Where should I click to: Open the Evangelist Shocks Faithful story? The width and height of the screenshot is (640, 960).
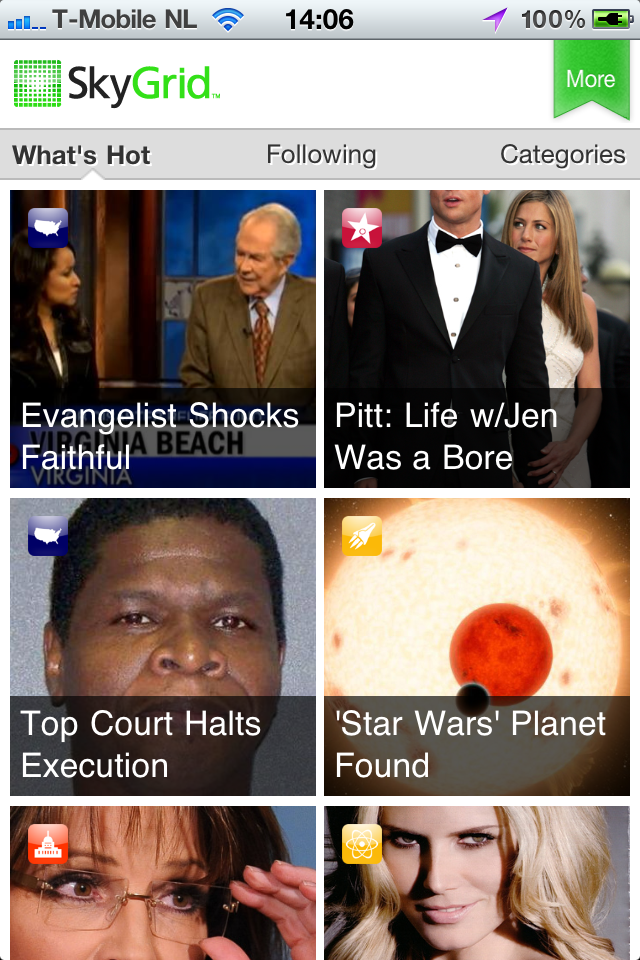(x=163, y=338)
